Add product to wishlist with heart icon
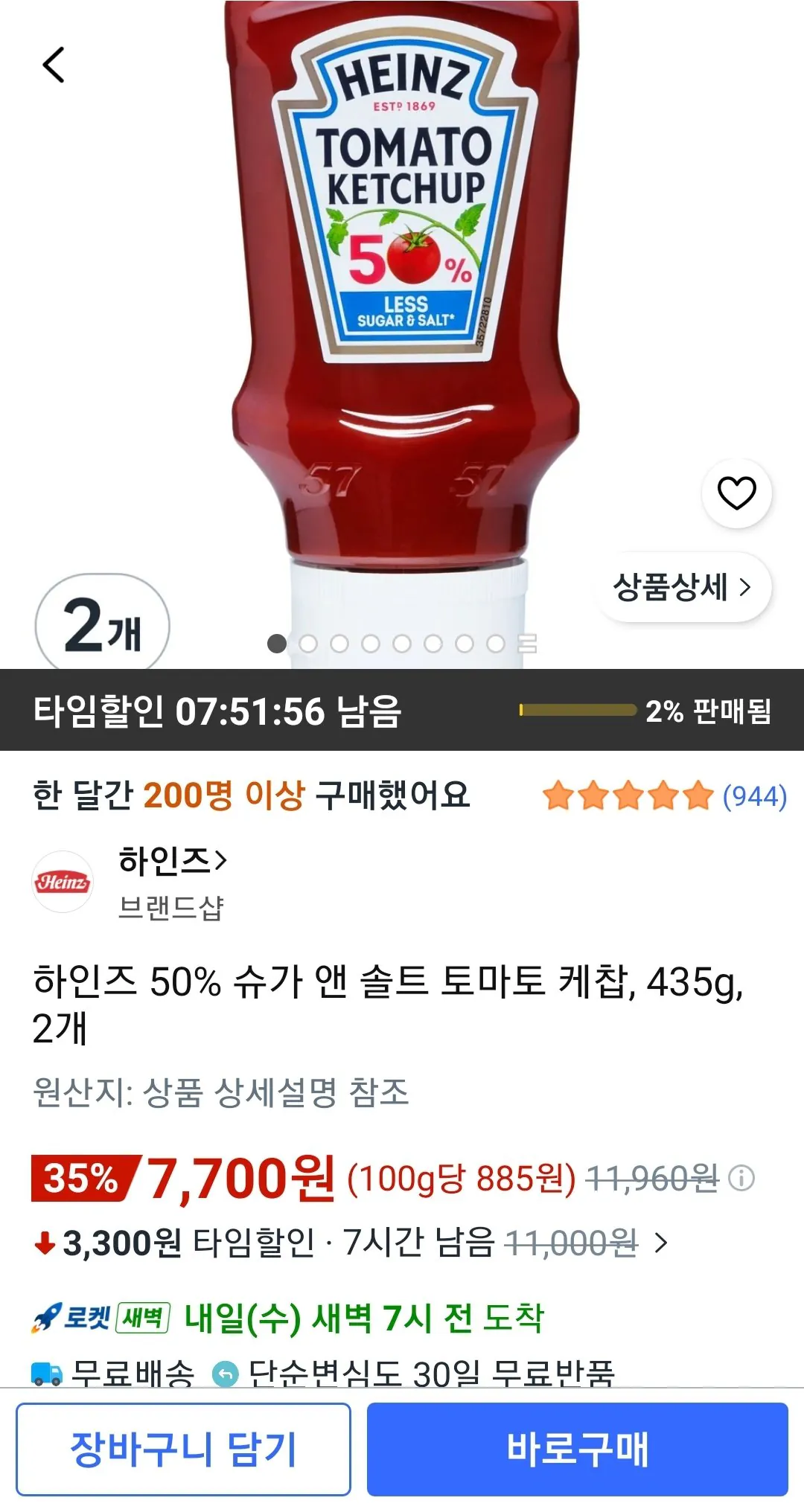 click(x=736, y=493)
